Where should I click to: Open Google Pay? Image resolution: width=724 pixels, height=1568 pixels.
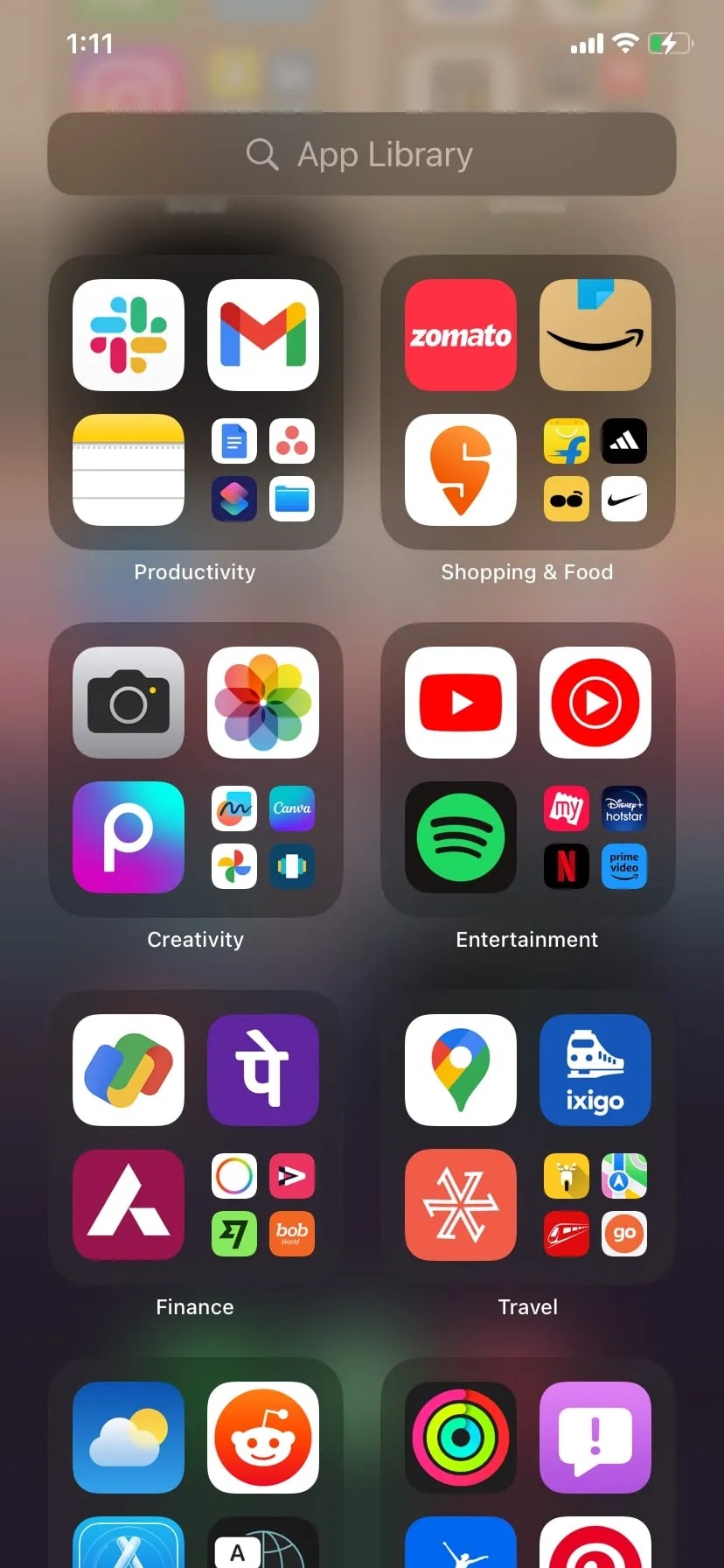click(128, 1070)
